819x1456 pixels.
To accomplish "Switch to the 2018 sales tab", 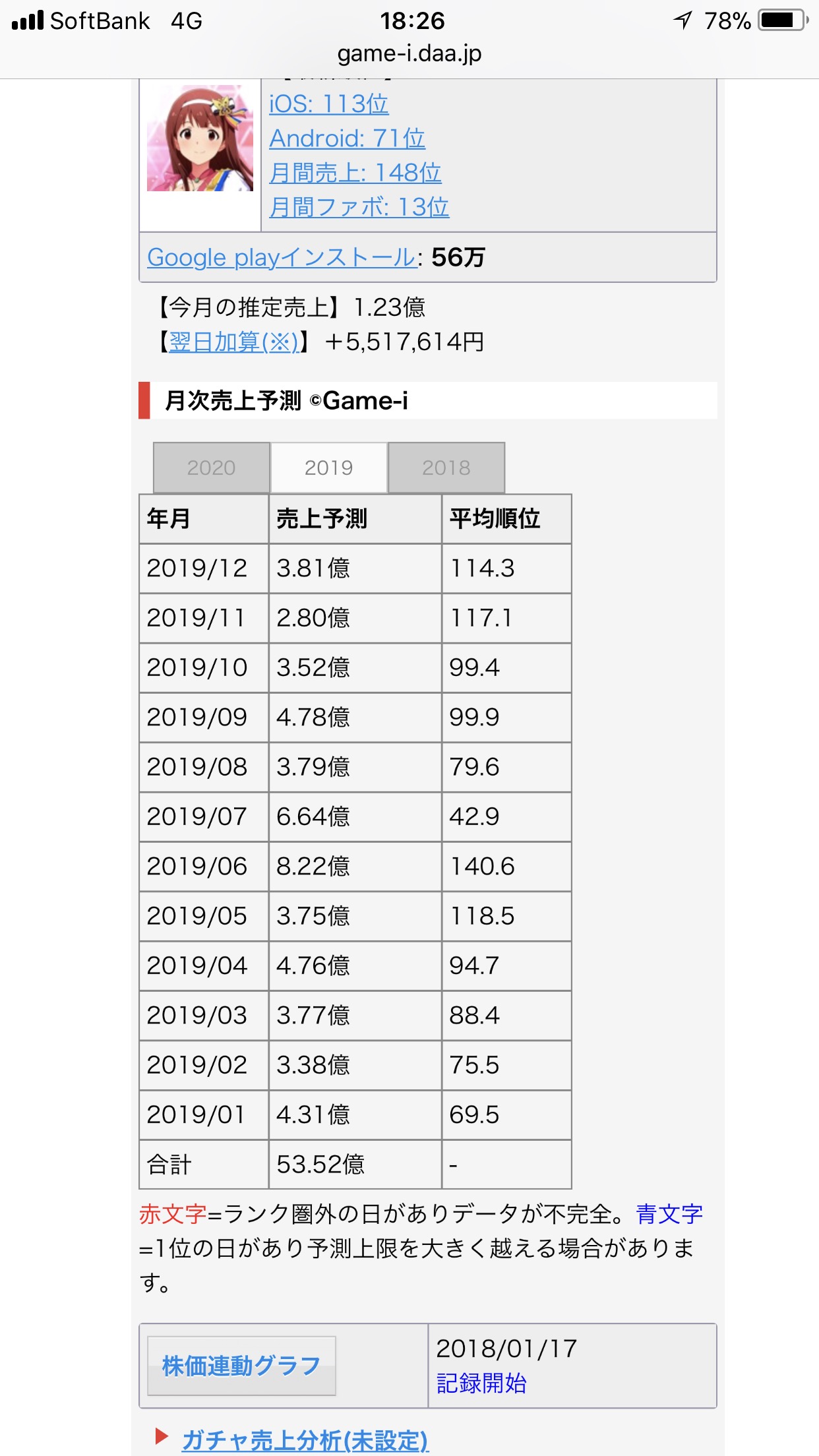I will tap(446, 468).
